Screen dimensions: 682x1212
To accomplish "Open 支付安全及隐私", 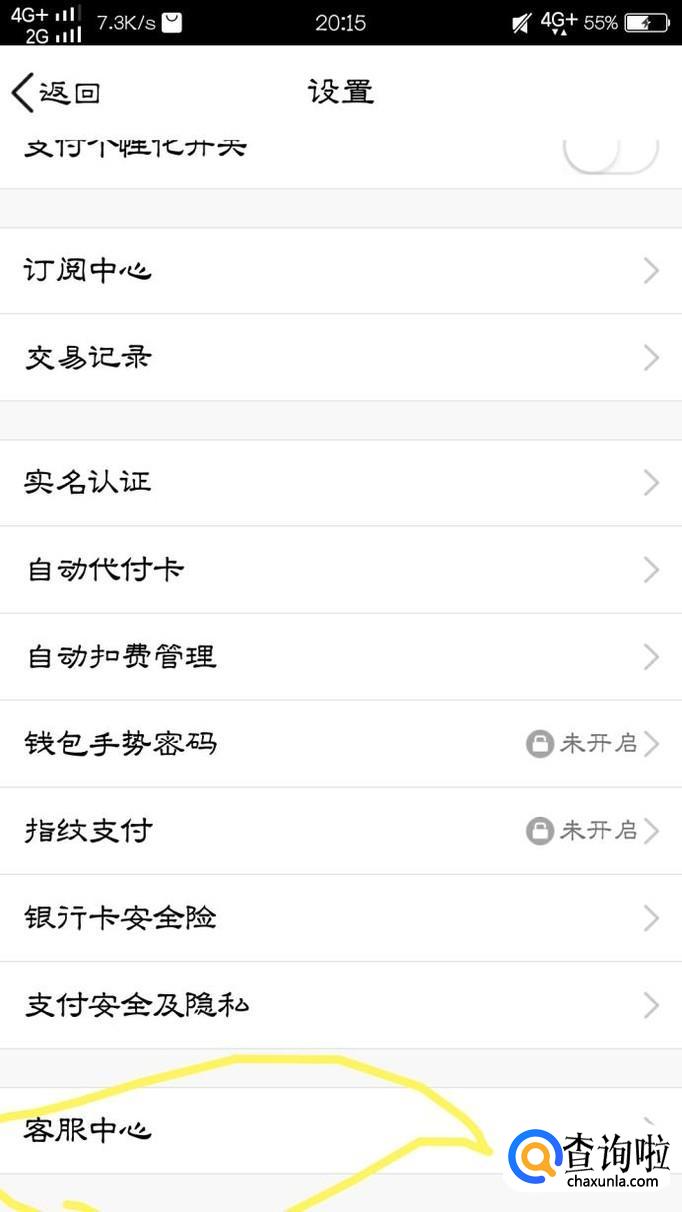I will tap(340, 1005).
